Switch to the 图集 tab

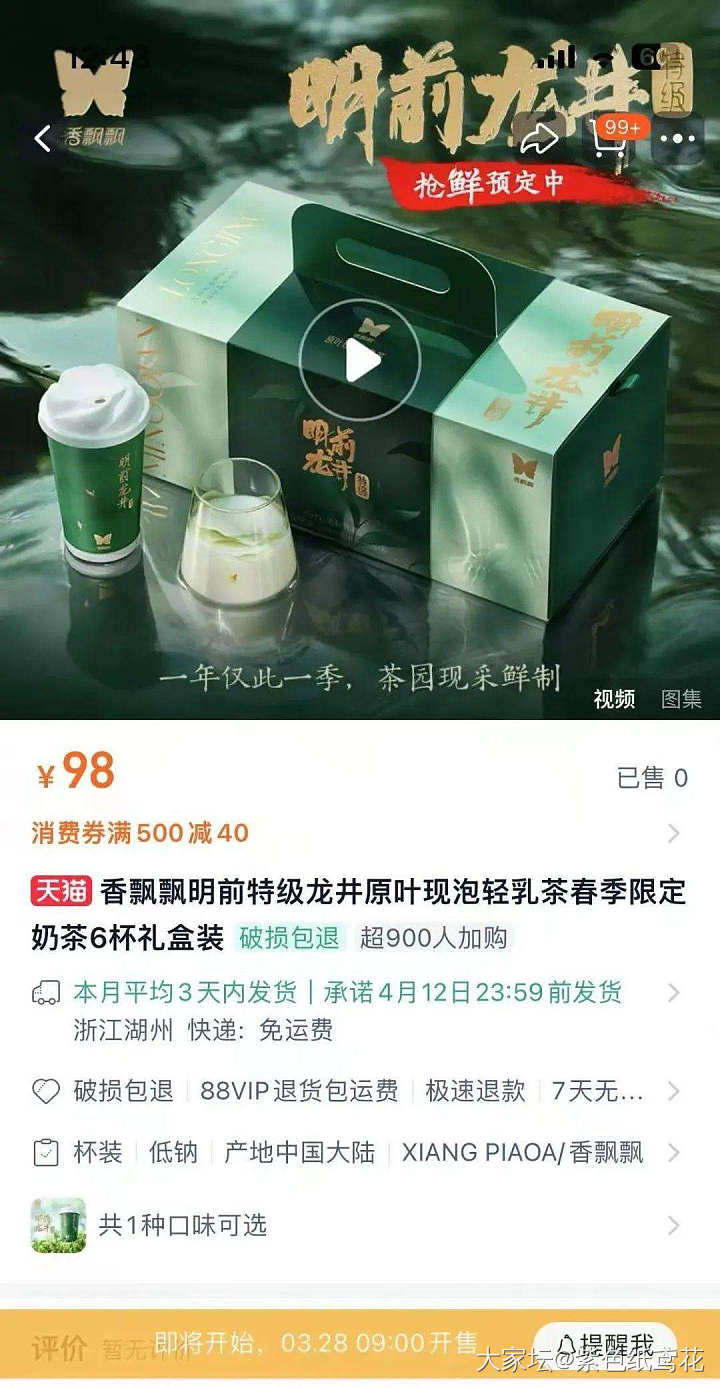[681, 699]
